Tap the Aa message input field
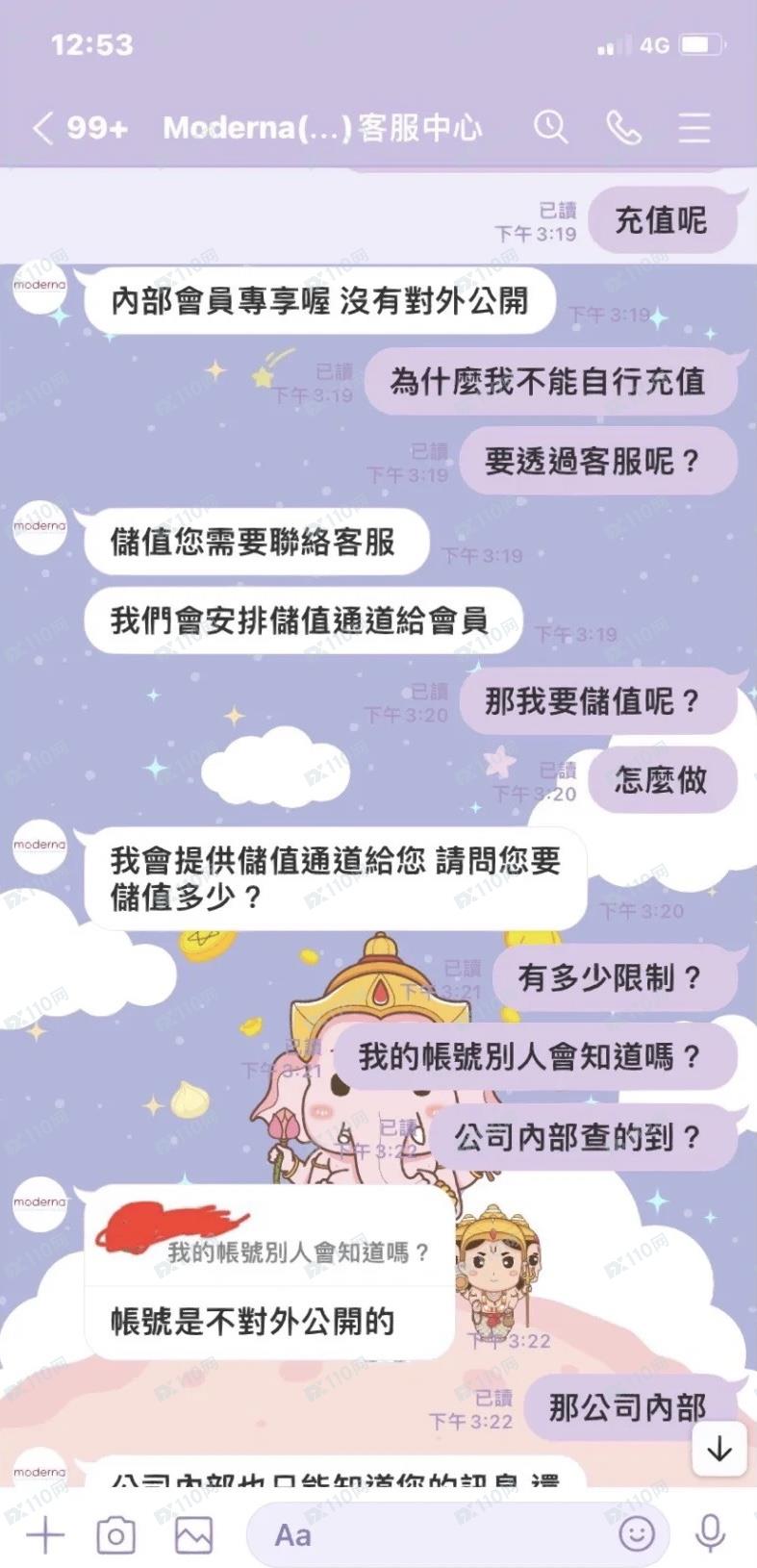Image resolution: width=757 pixels, height=1568 pixels. 442,1534
